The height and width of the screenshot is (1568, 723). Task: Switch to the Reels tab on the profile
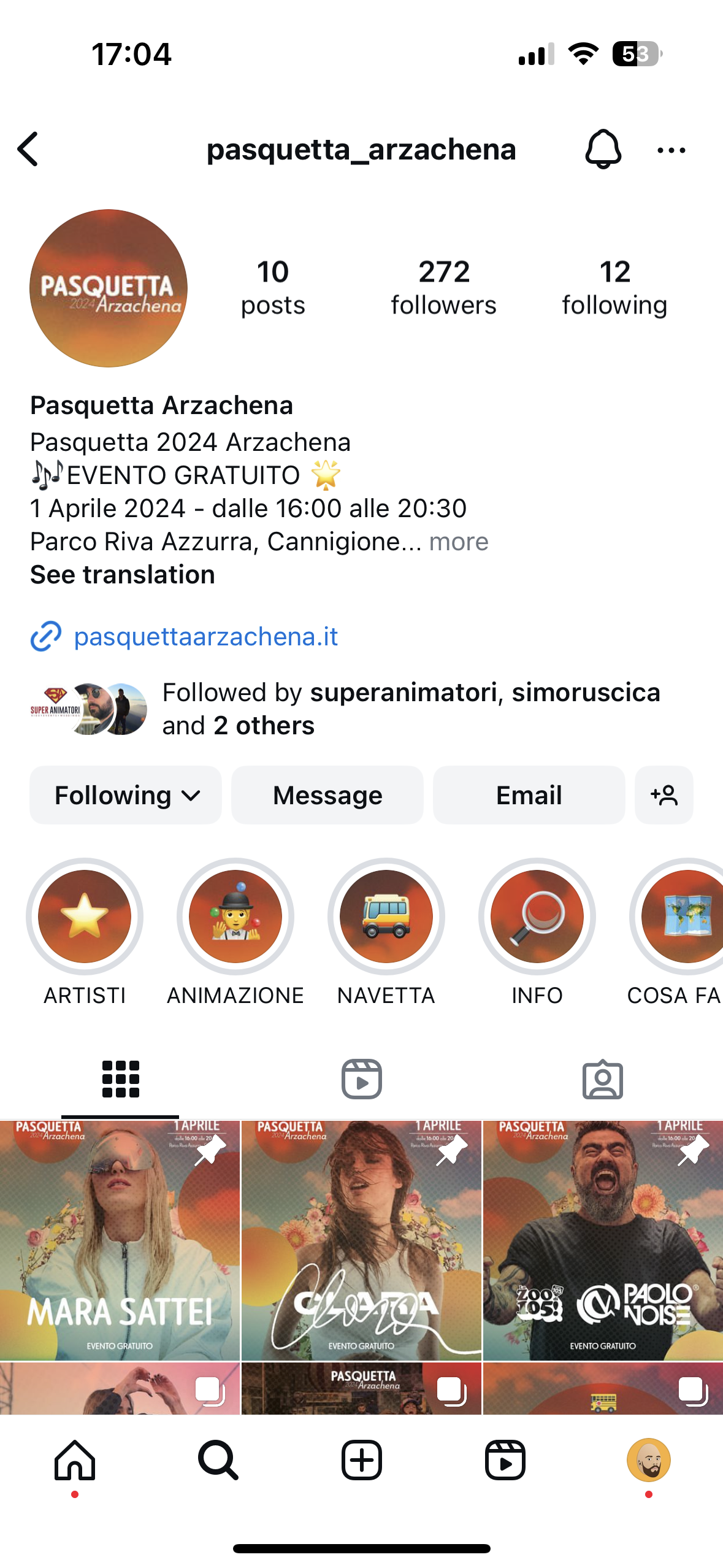[361, 1079]
